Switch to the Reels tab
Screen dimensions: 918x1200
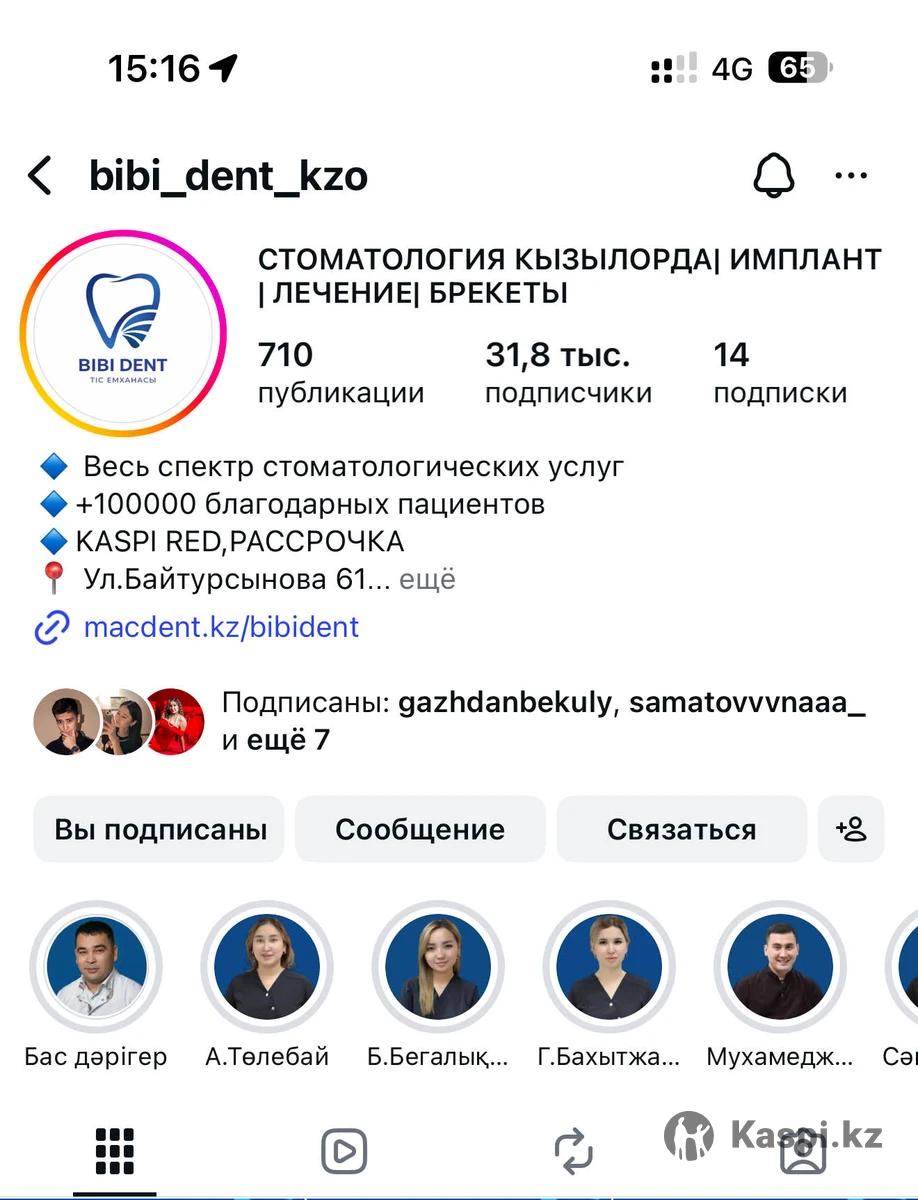(x=344, y=1151)
